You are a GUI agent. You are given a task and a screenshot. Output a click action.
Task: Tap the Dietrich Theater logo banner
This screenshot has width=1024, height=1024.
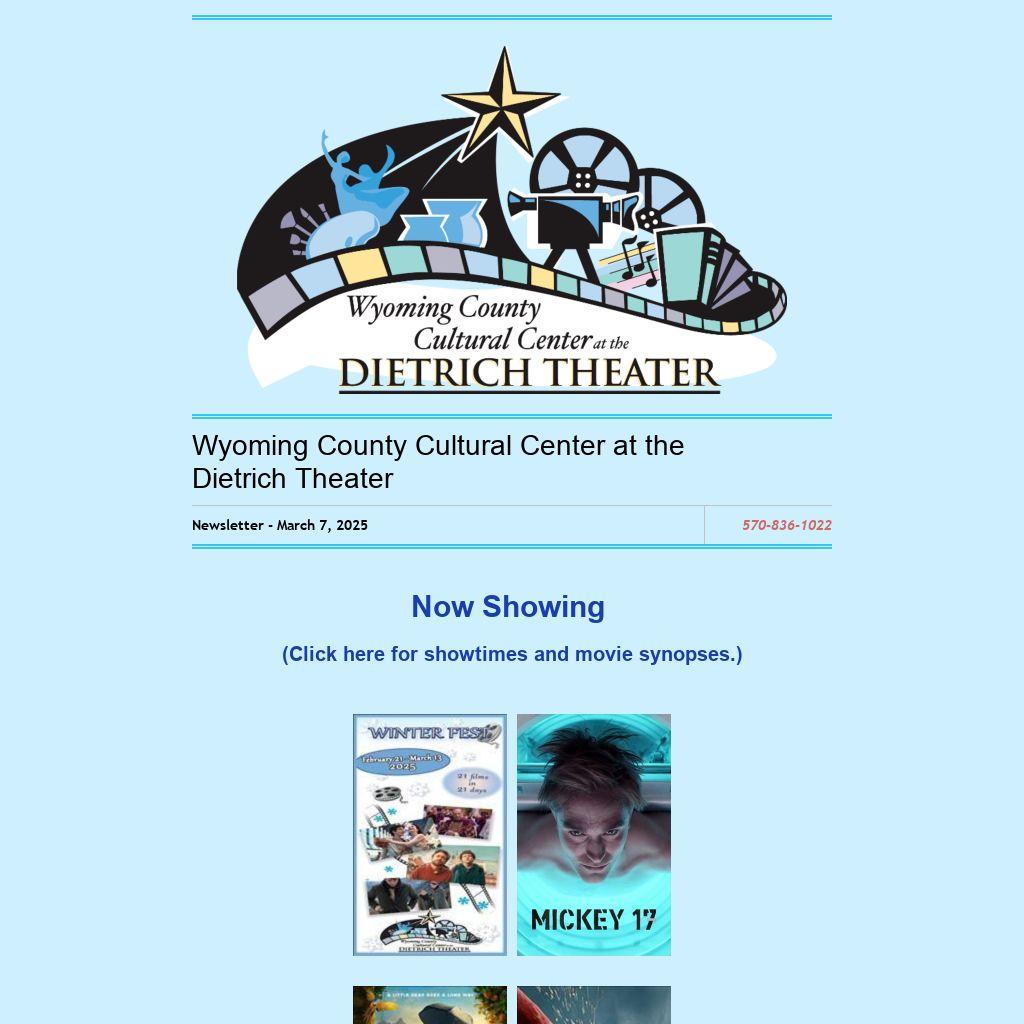(512, 220)
